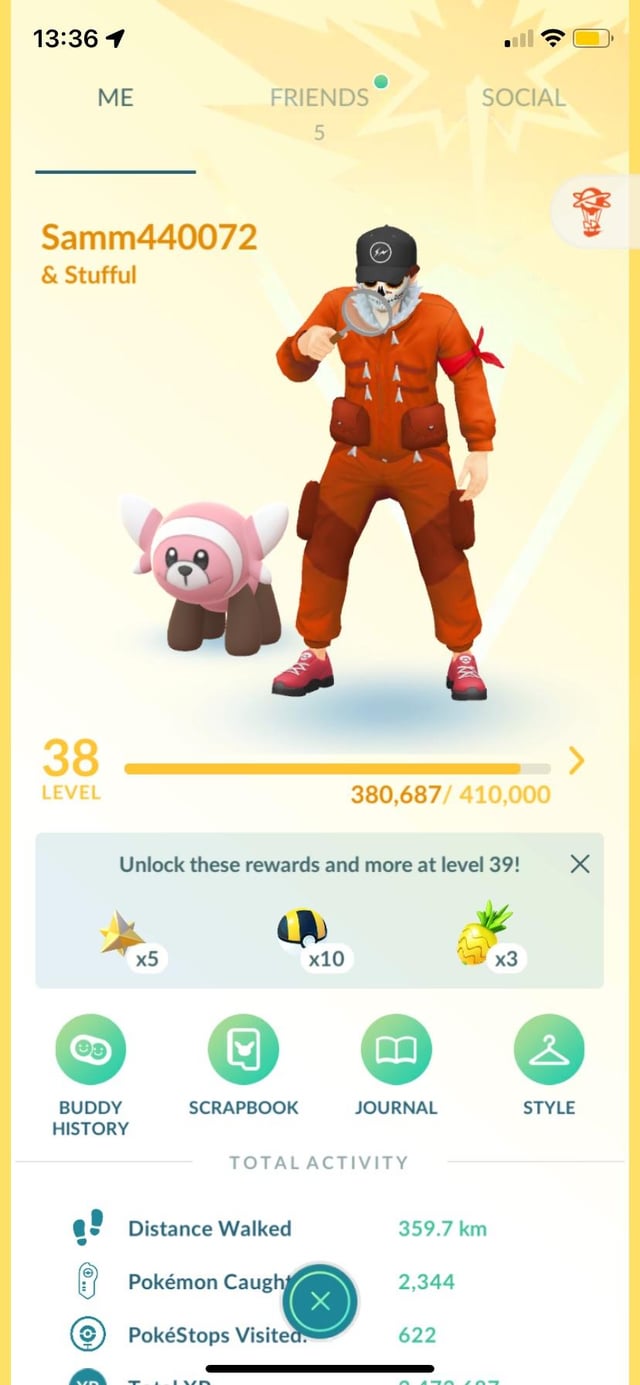The image size is (640, 1385).
Task: Dismiss the level 39 rewards banner
Action: click(579, 864)
